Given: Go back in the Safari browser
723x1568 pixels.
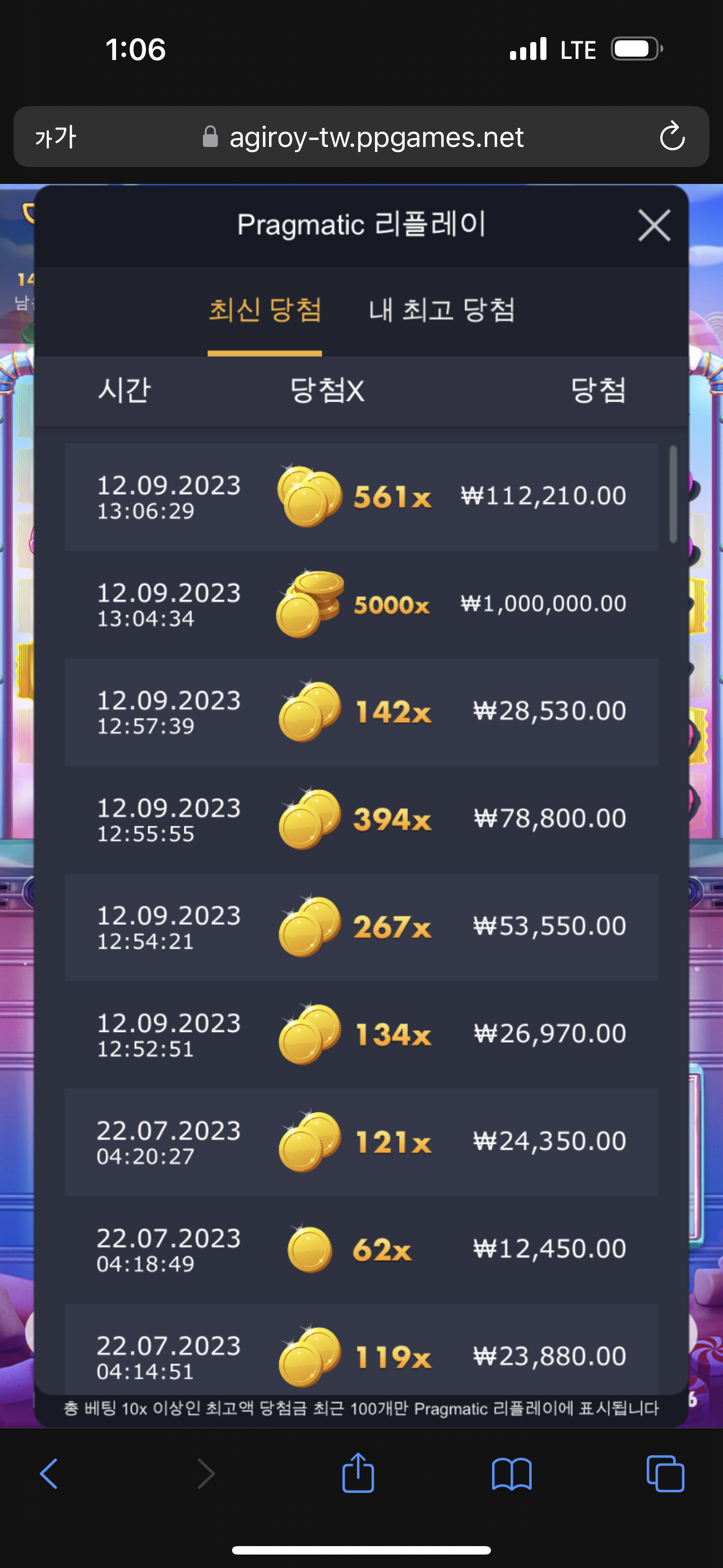Looking at the screenshot, I should tap(49, 1474).
